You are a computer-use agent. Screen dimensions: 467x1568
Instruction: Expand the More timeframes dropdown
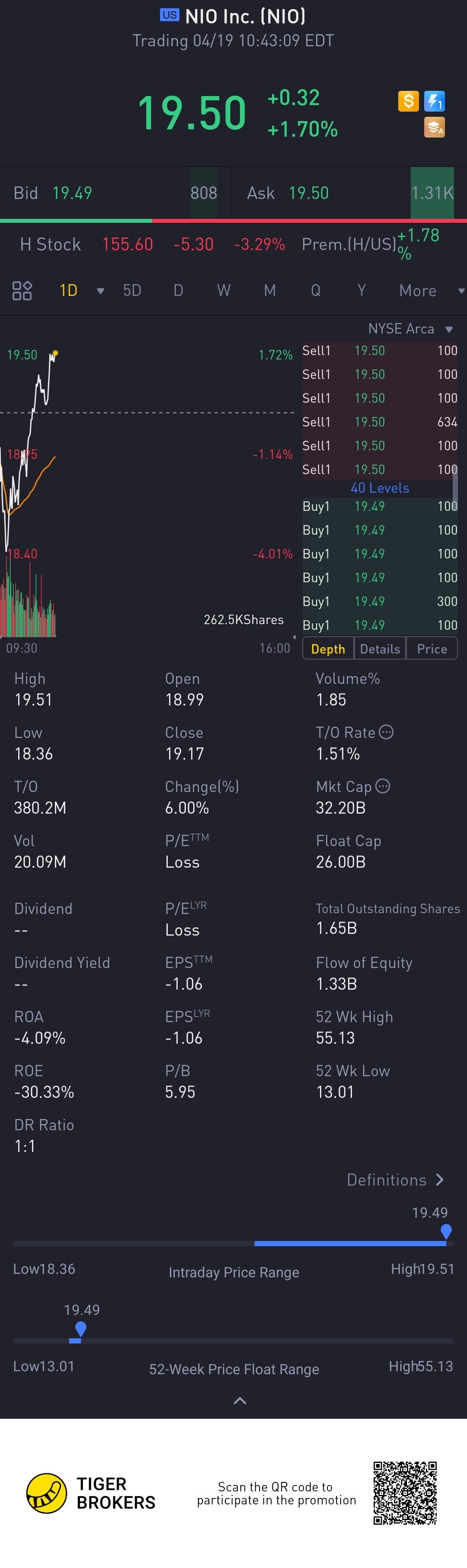tap(431, 290)
